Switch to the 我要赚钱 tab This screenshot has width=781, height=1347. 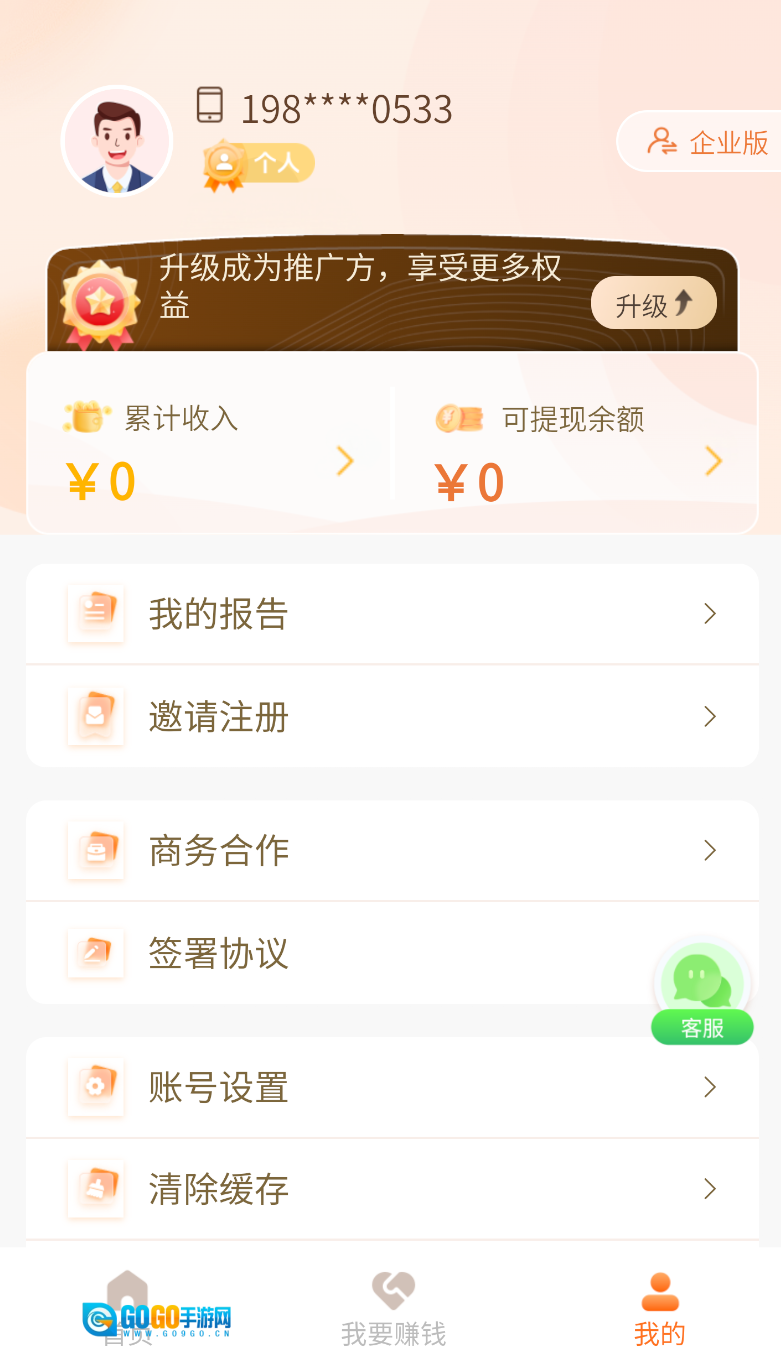(x=390, y=1305)
